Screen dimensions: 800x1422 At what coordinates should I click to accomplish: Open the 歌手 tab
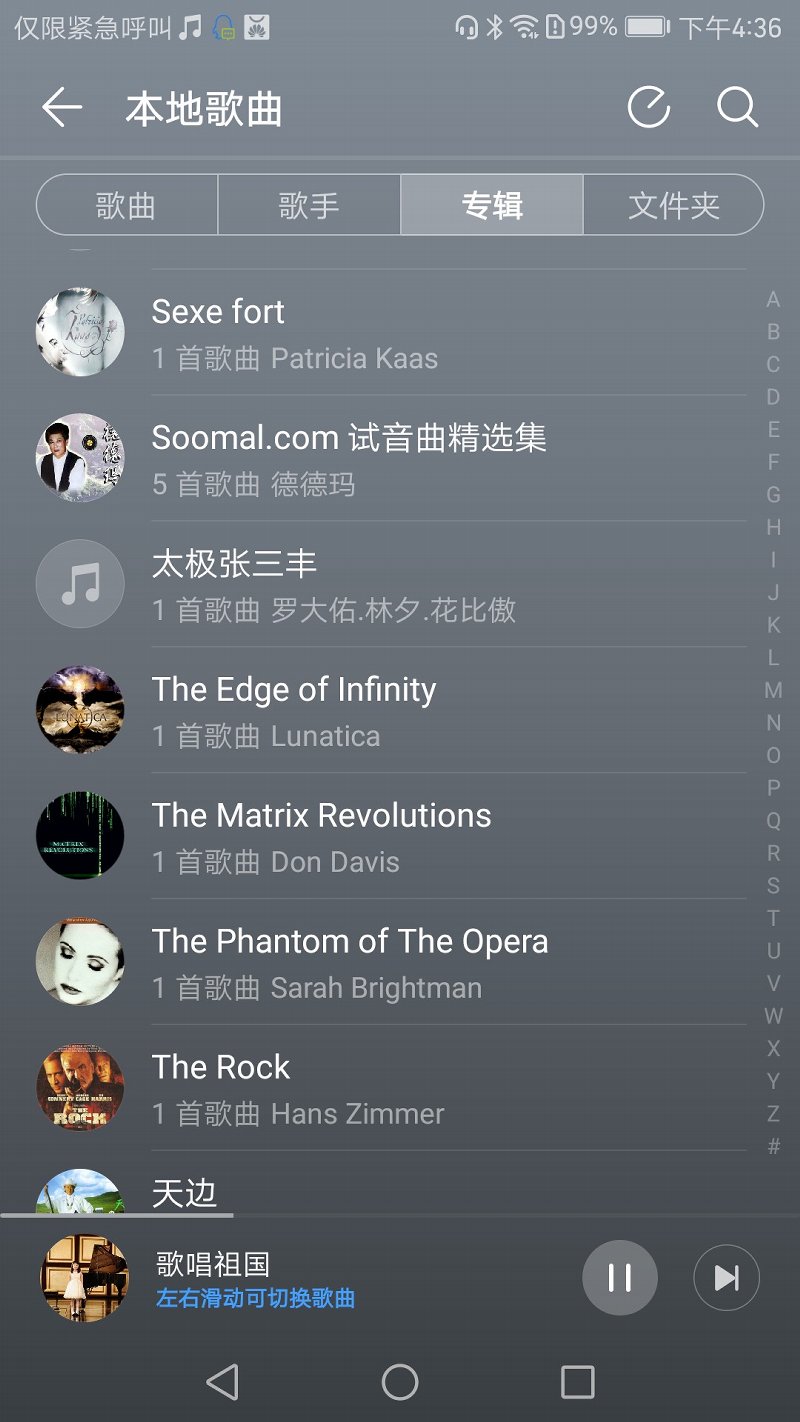pos(309,204)
